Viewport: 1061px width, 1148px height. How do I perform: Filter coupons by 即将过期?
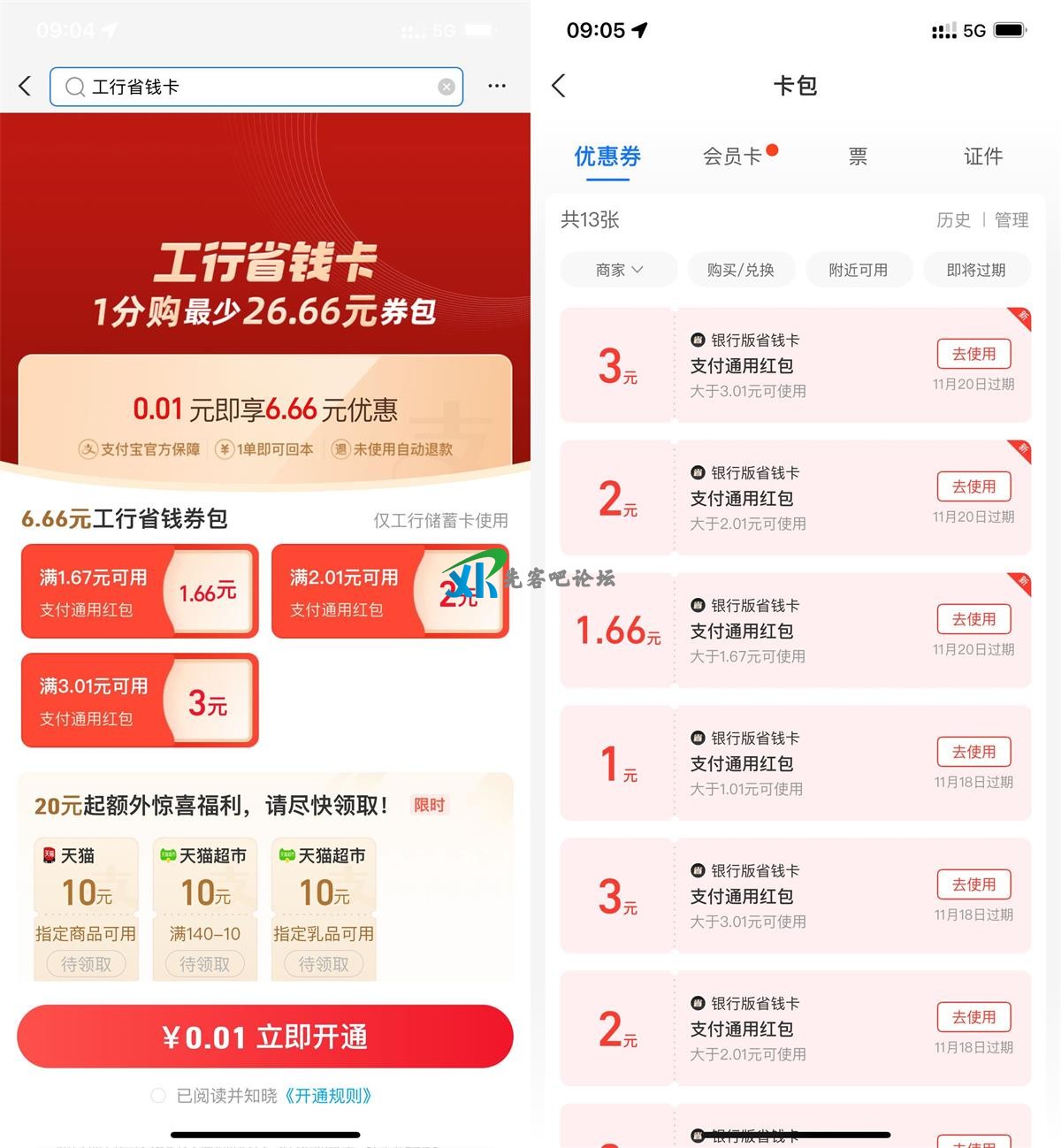(976, 270)
